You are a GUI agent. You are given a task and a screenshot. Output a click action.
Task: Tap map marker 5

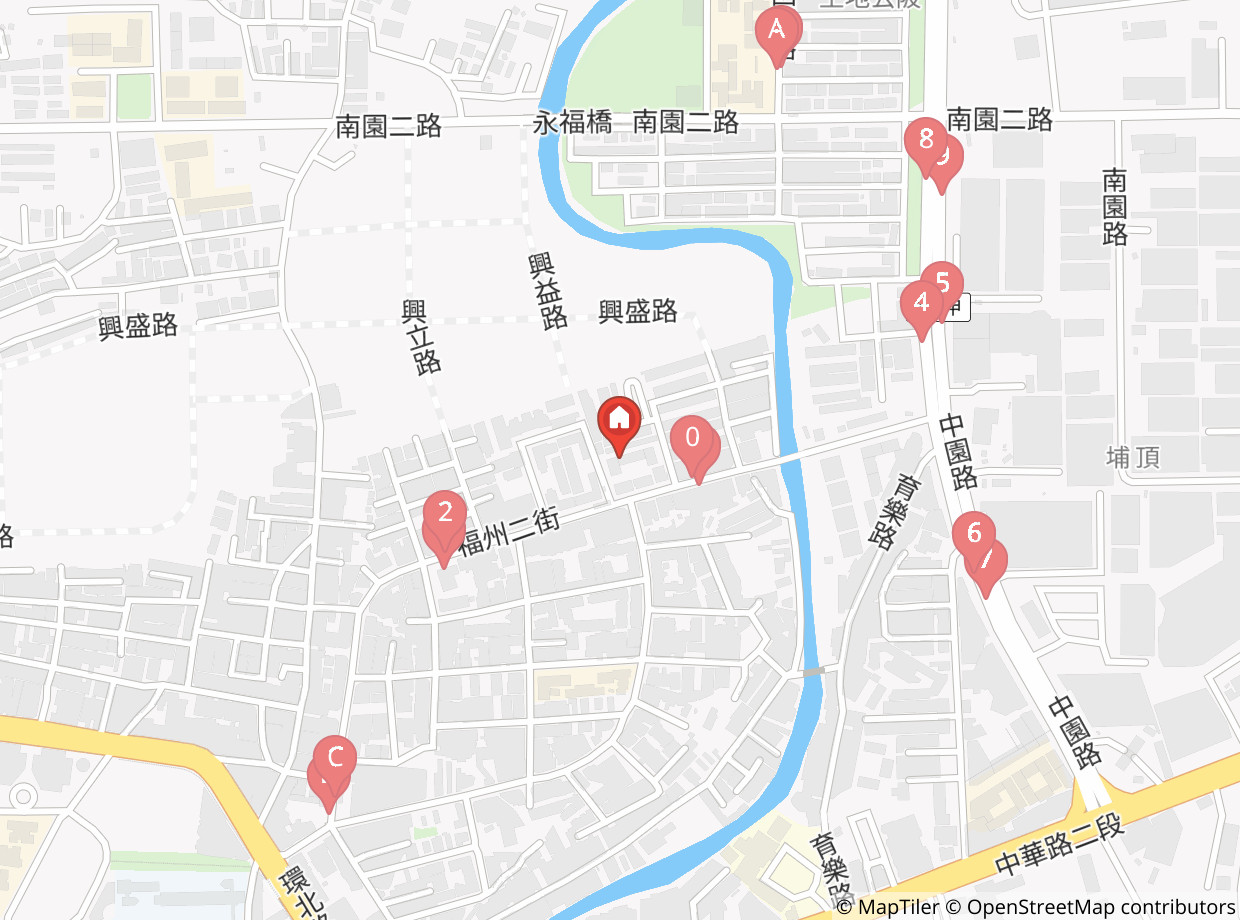942,281
